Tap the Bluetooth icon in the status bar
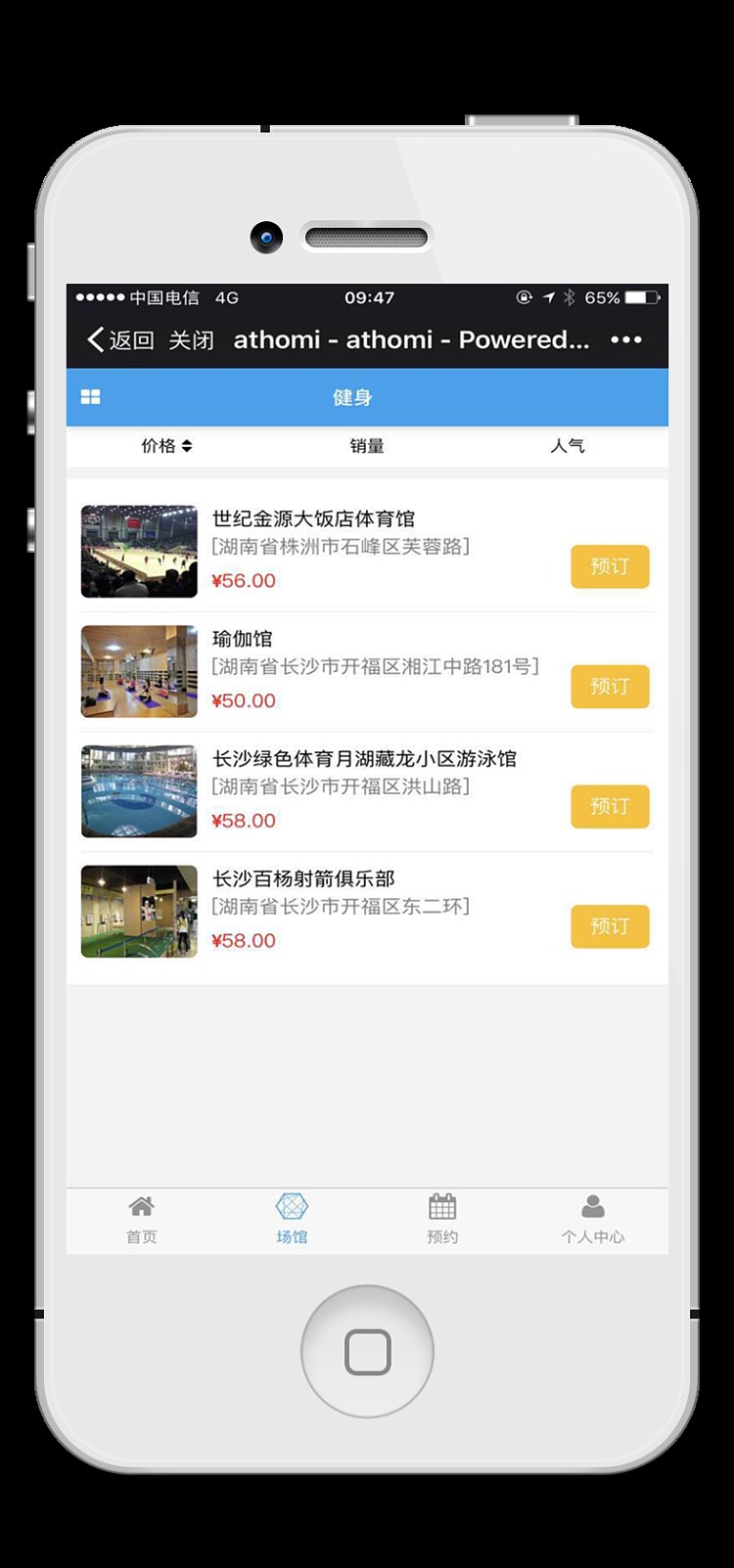734x1568 pixels. [568, 297]
